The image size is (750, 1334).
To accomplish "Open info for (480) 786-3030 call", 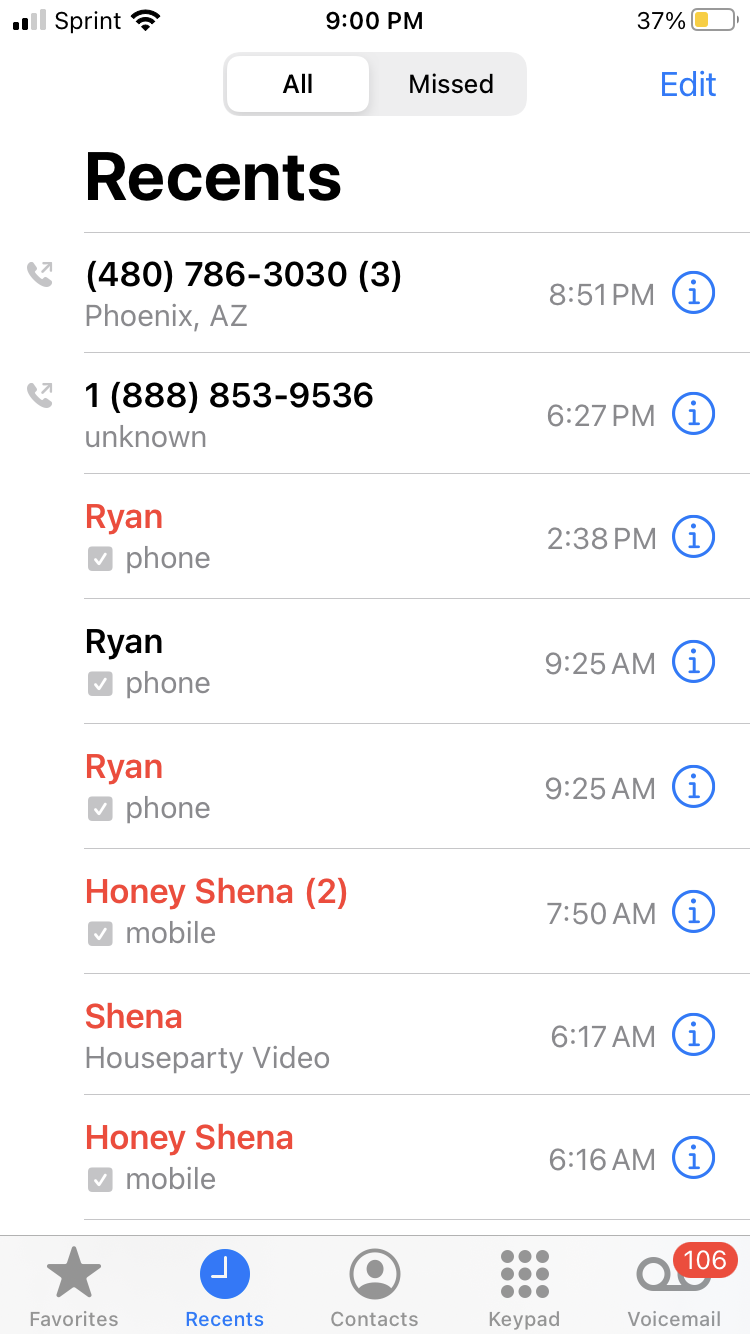I will pyautogui.click(x=693, y=293).
